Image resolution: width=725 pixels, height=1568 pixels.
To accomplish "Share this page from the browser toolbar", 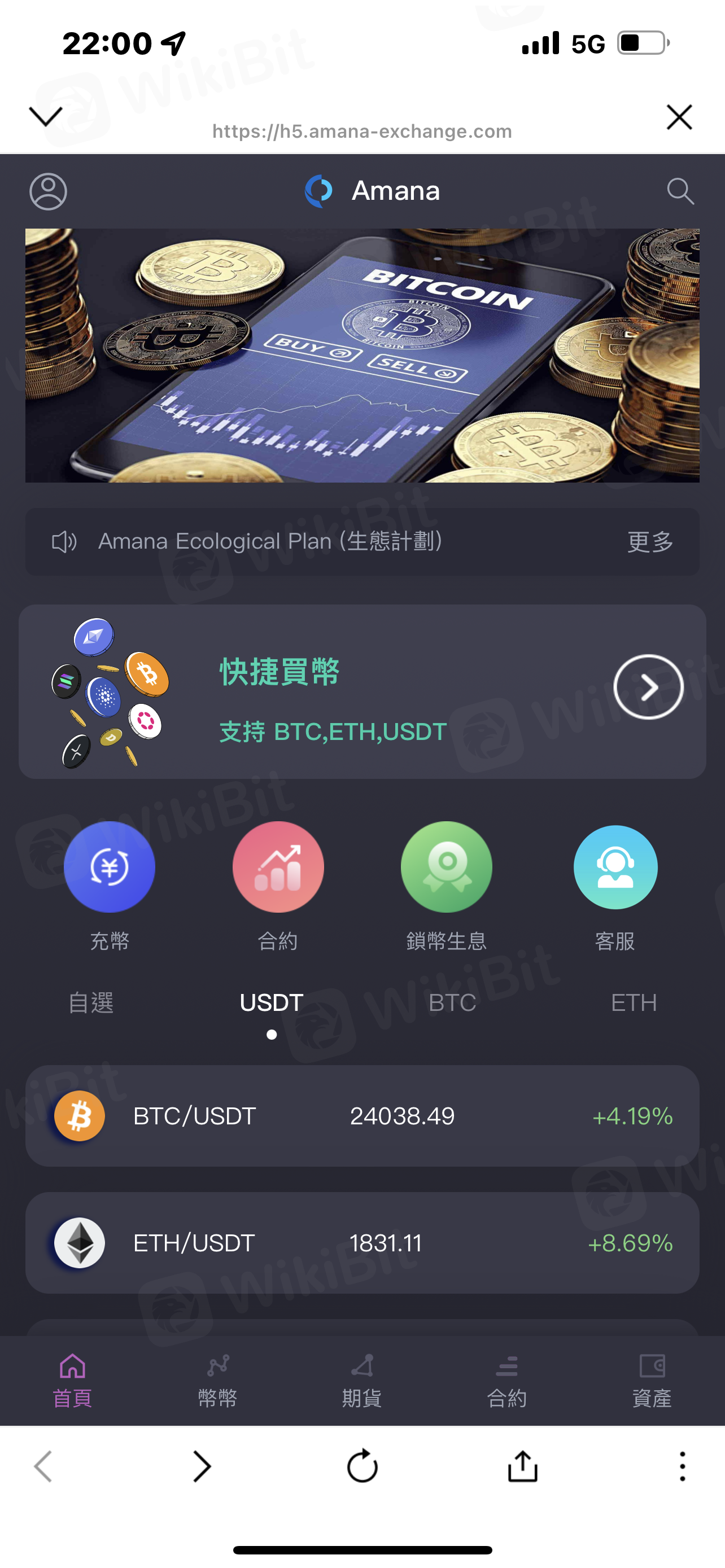I will tap(522, 1466).
